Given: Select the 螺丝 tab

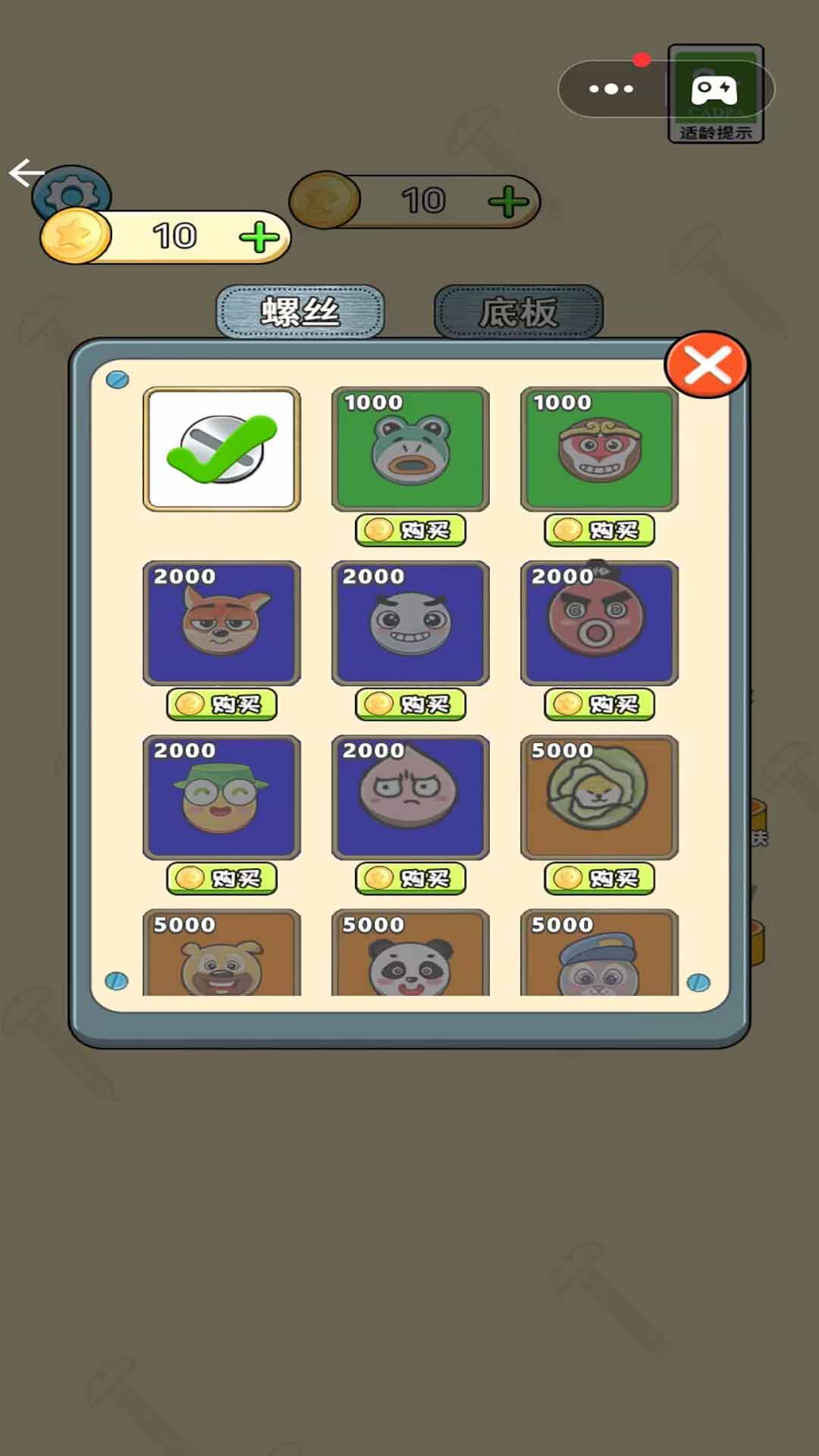Looking at the screenshot, I should (300, 312).
